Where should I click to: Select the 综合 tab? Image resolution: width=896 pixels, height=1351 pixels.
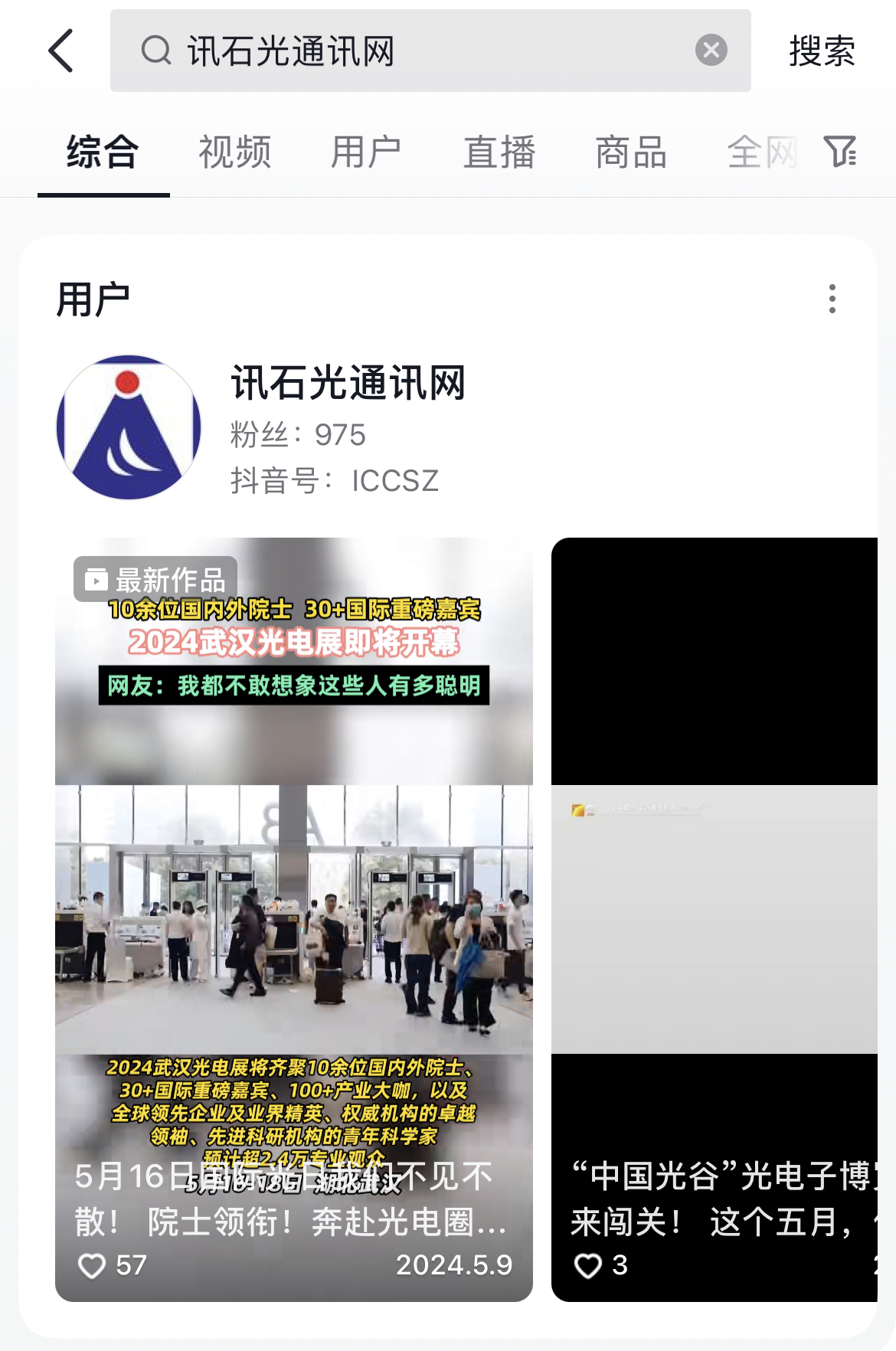pyautogui.click(x=103, y=152)
